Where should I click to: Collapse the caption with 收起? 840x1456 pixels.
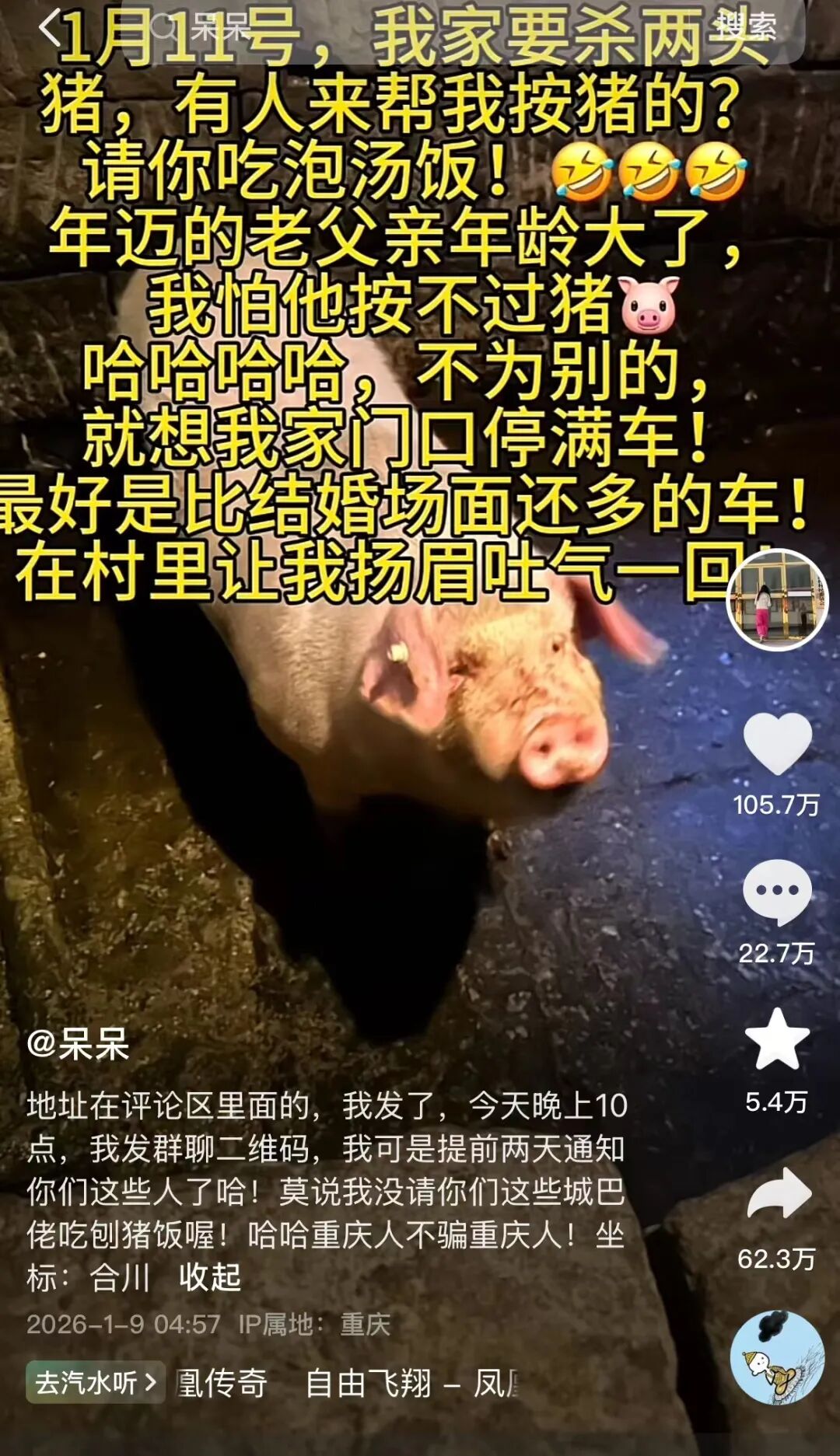[210, 1277]
